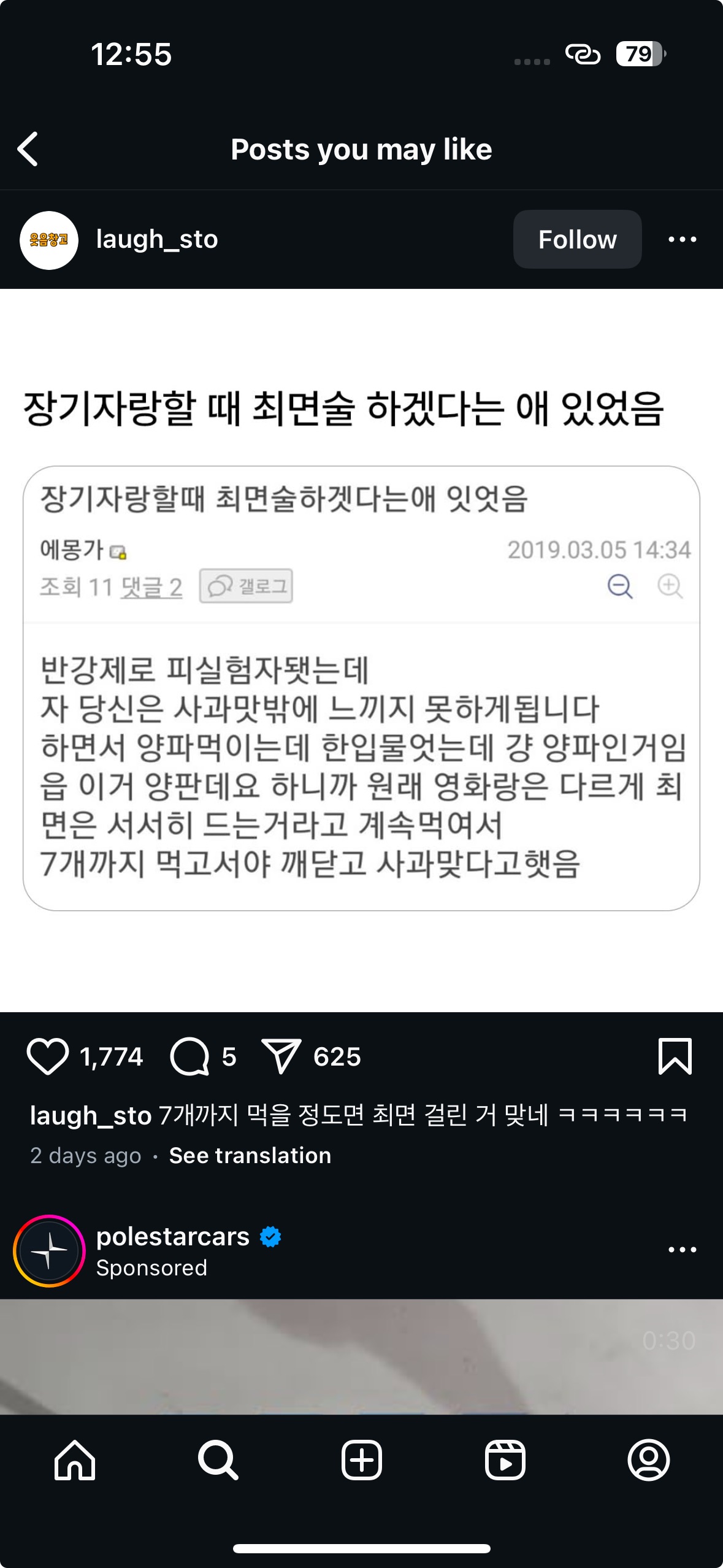Share the laugh_sto post
Screen dimensions: 723x1568
tap(281, 1056)
